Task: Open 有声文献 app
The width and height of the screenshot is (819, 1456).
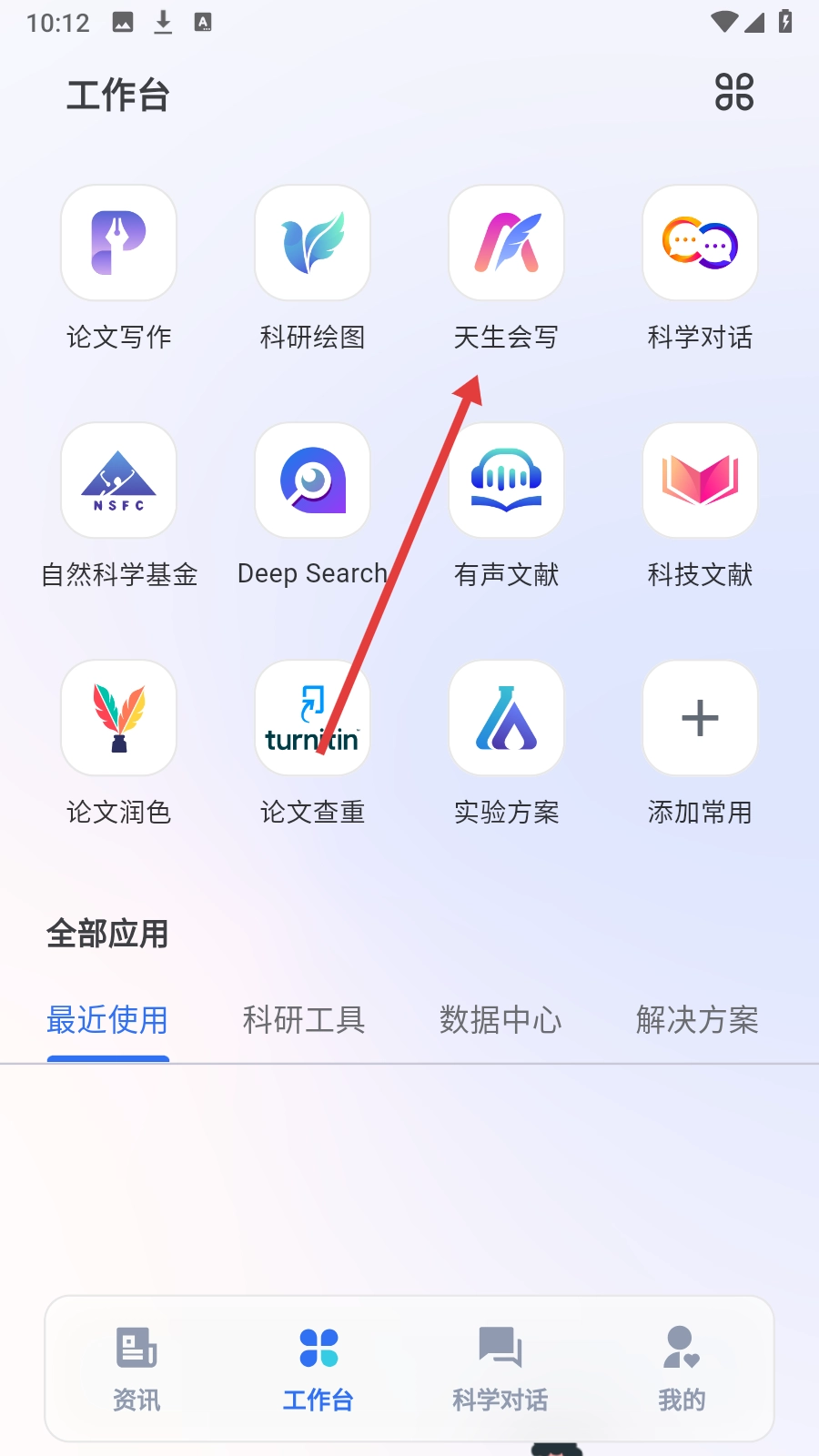Action: (x=506, y=481)
